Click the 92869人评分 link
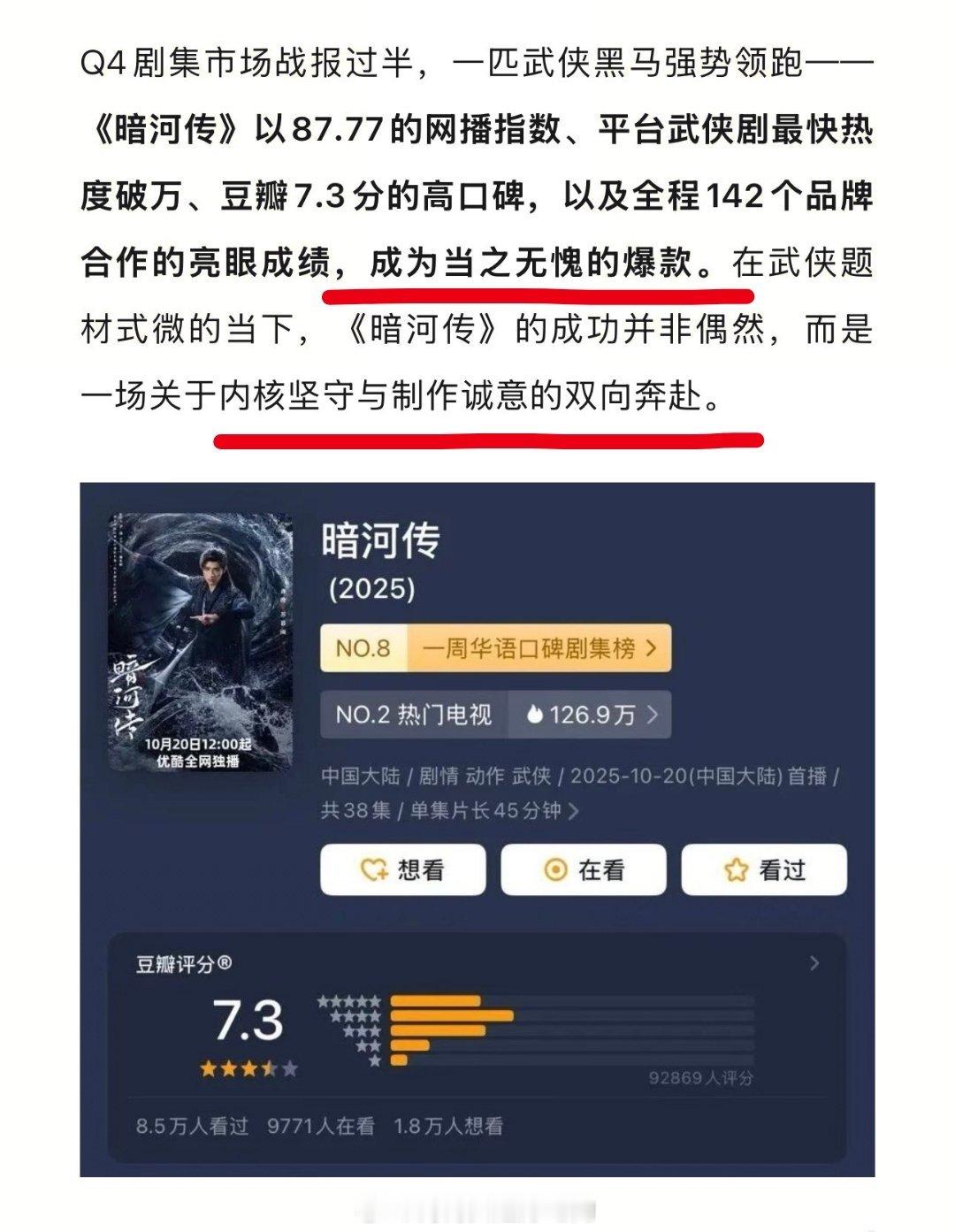The image size is (955, 1232). (703, 1077)
